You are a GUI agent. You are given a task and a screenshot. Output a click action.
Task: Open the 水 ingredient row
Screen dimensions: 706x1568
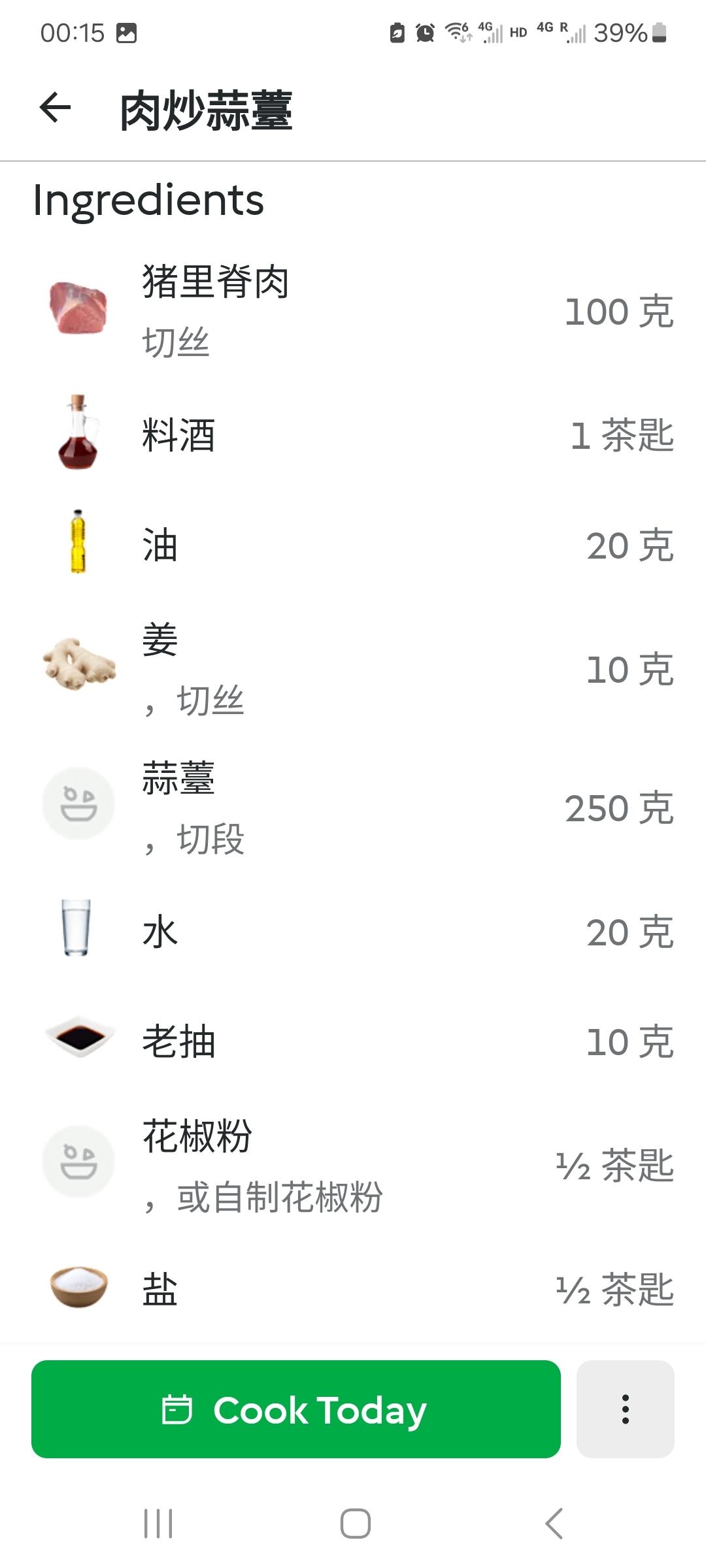(x=353, y=931)
